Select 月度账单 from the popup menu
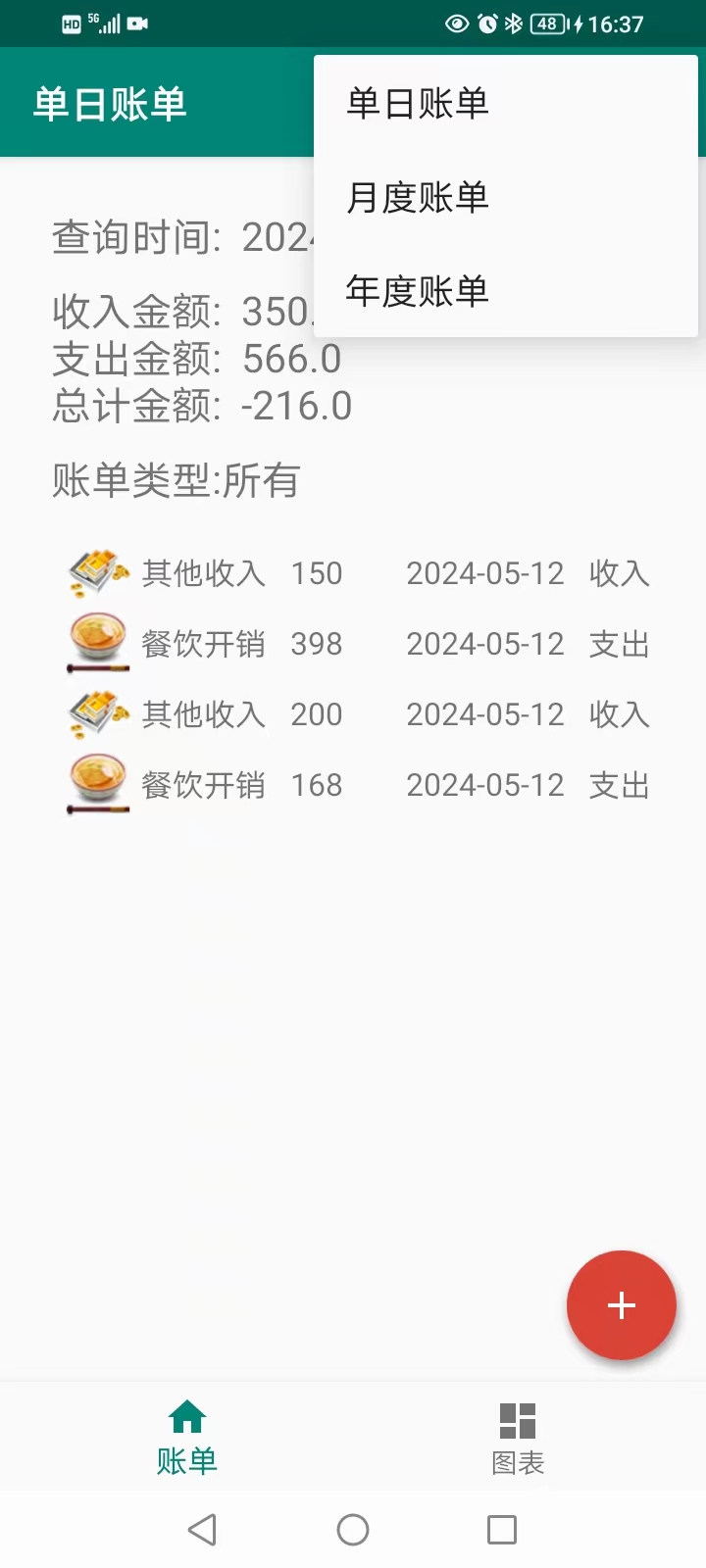 [x=419, y=197]
